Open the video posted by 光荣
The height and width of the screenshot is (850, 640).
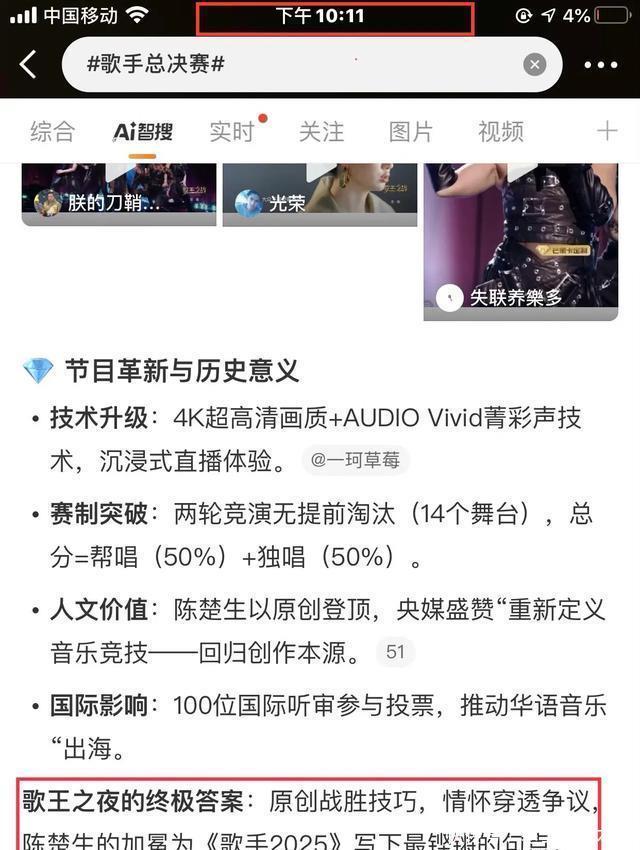(x=319, y=190)
